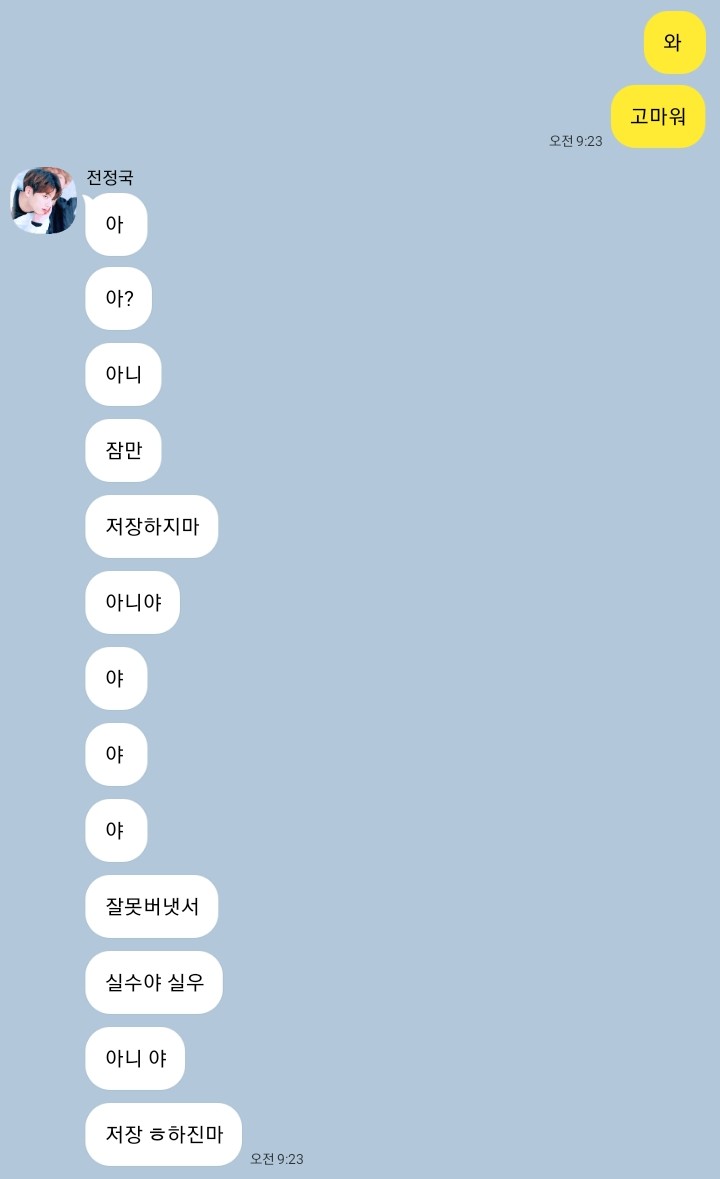Open 전정국's profile picture
The width and height of the screenshot is (720, 1179).
tap(44, 200)
